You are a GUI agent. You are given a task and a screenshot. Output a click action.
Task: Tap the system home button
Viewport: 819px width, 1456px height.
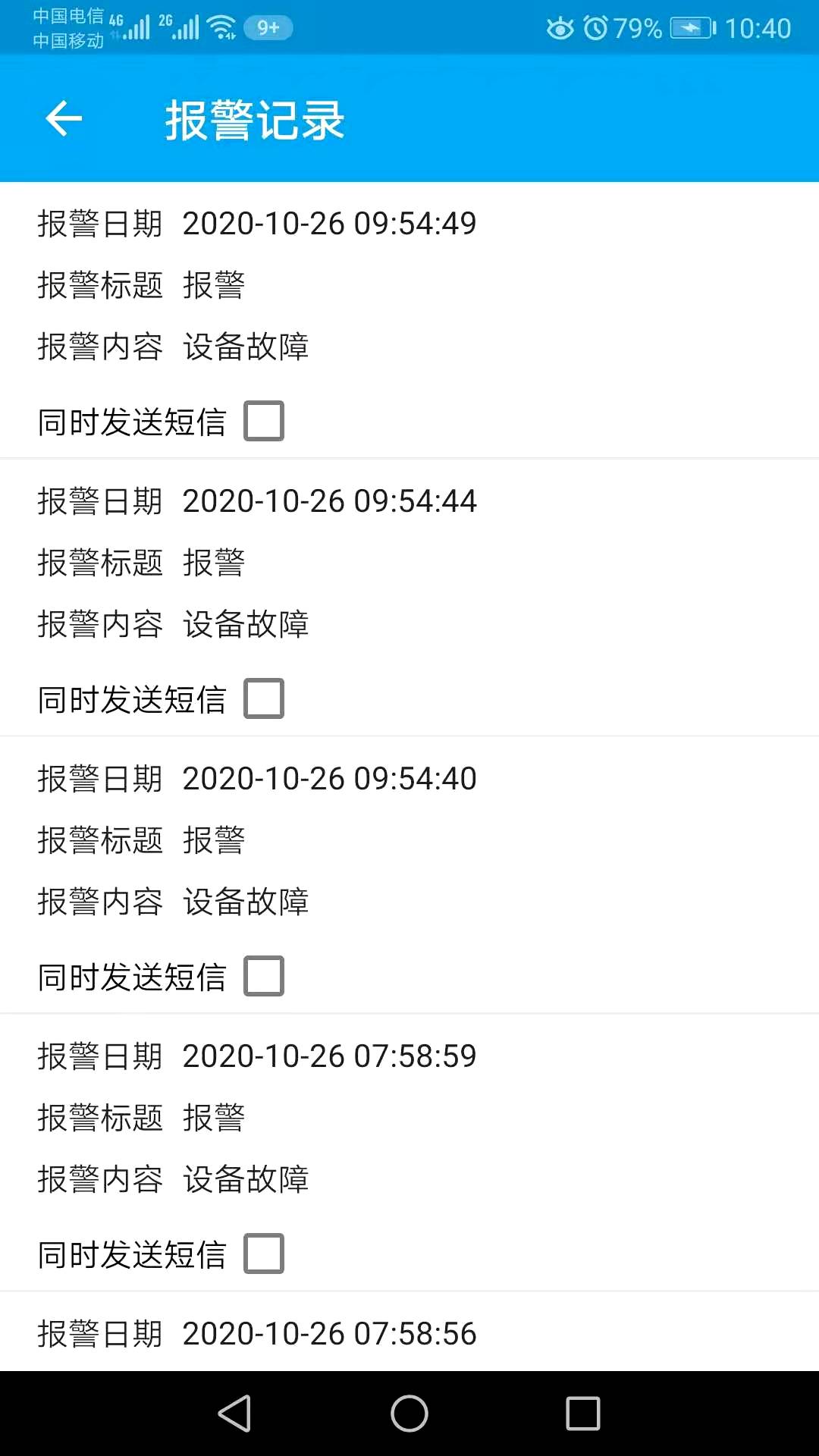point(409,1414)
